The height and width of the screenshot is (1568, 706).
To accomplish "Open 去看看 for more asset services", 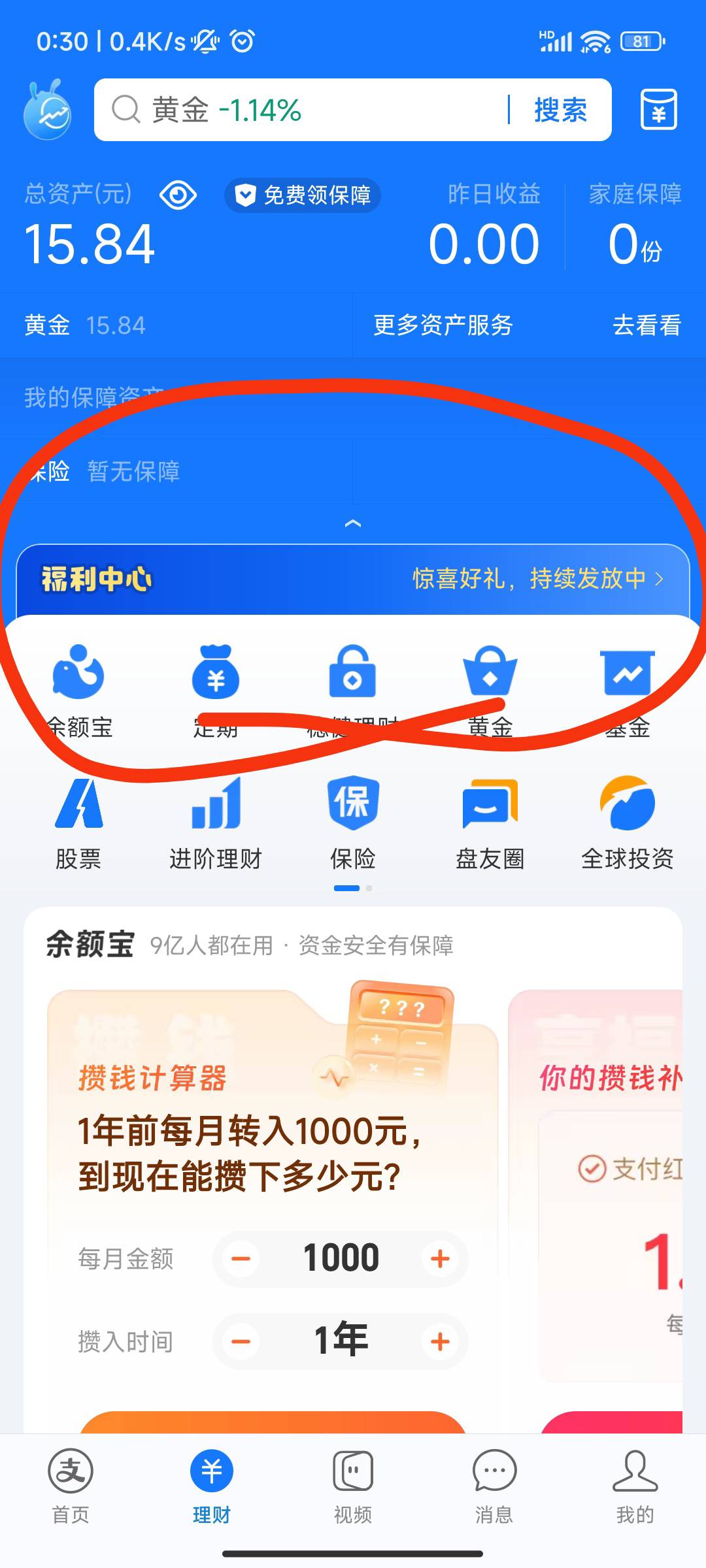I will 647,325.
